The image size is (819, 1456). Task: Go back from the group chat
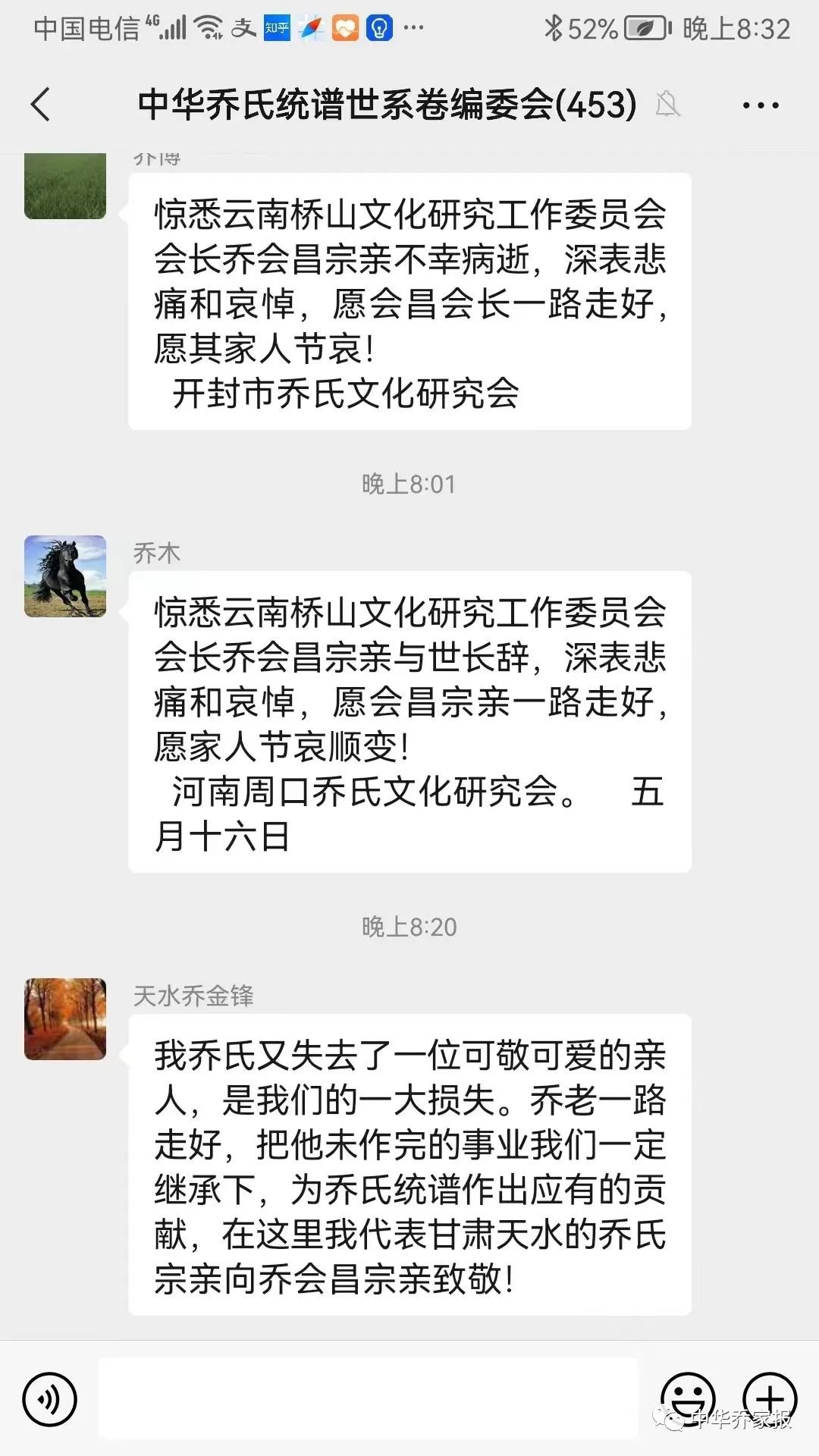pos(41,105)
